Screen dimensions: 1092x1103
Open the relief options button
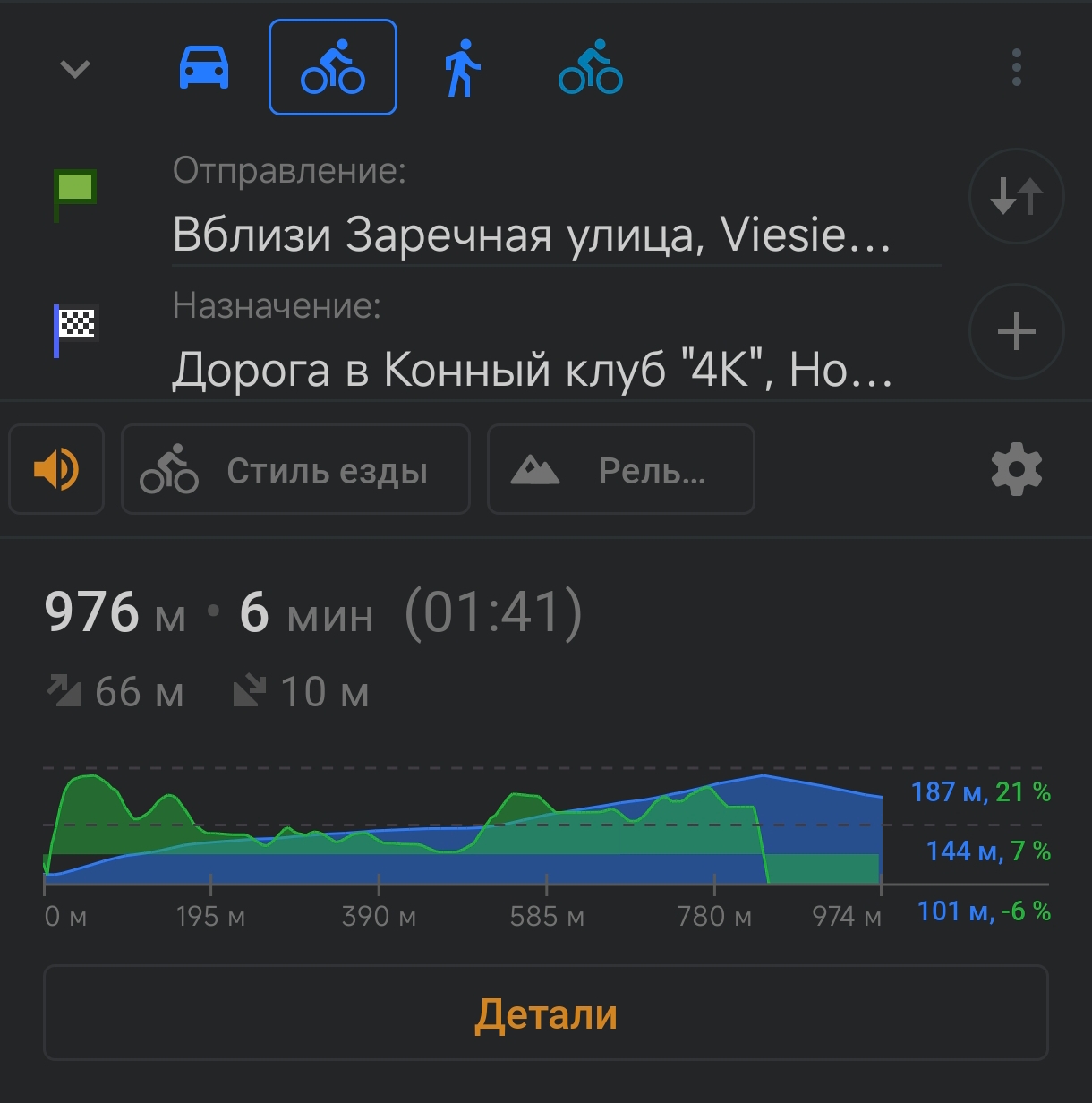[x=620, y=469]
